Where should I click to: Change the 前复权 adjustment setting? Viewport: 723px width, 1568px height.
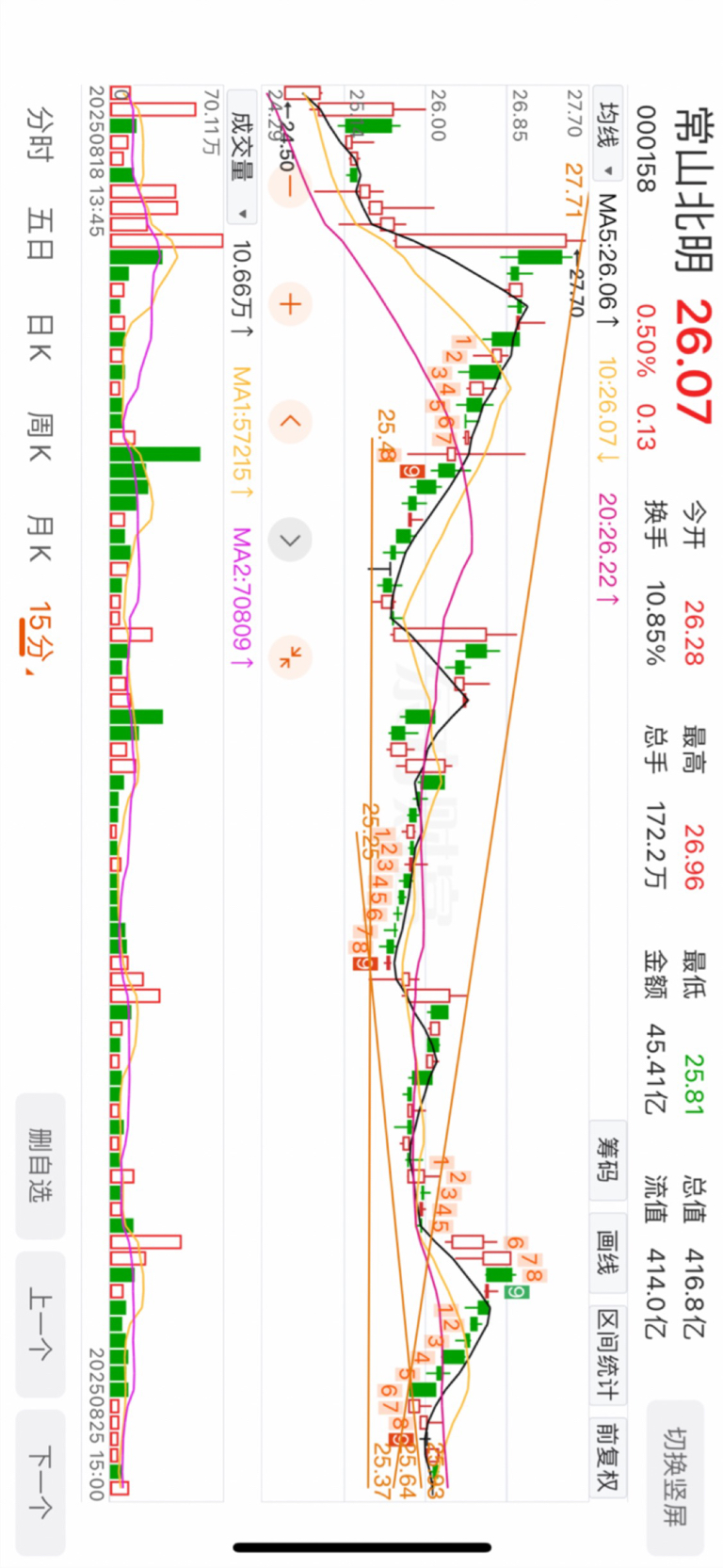coord(608,1458)
